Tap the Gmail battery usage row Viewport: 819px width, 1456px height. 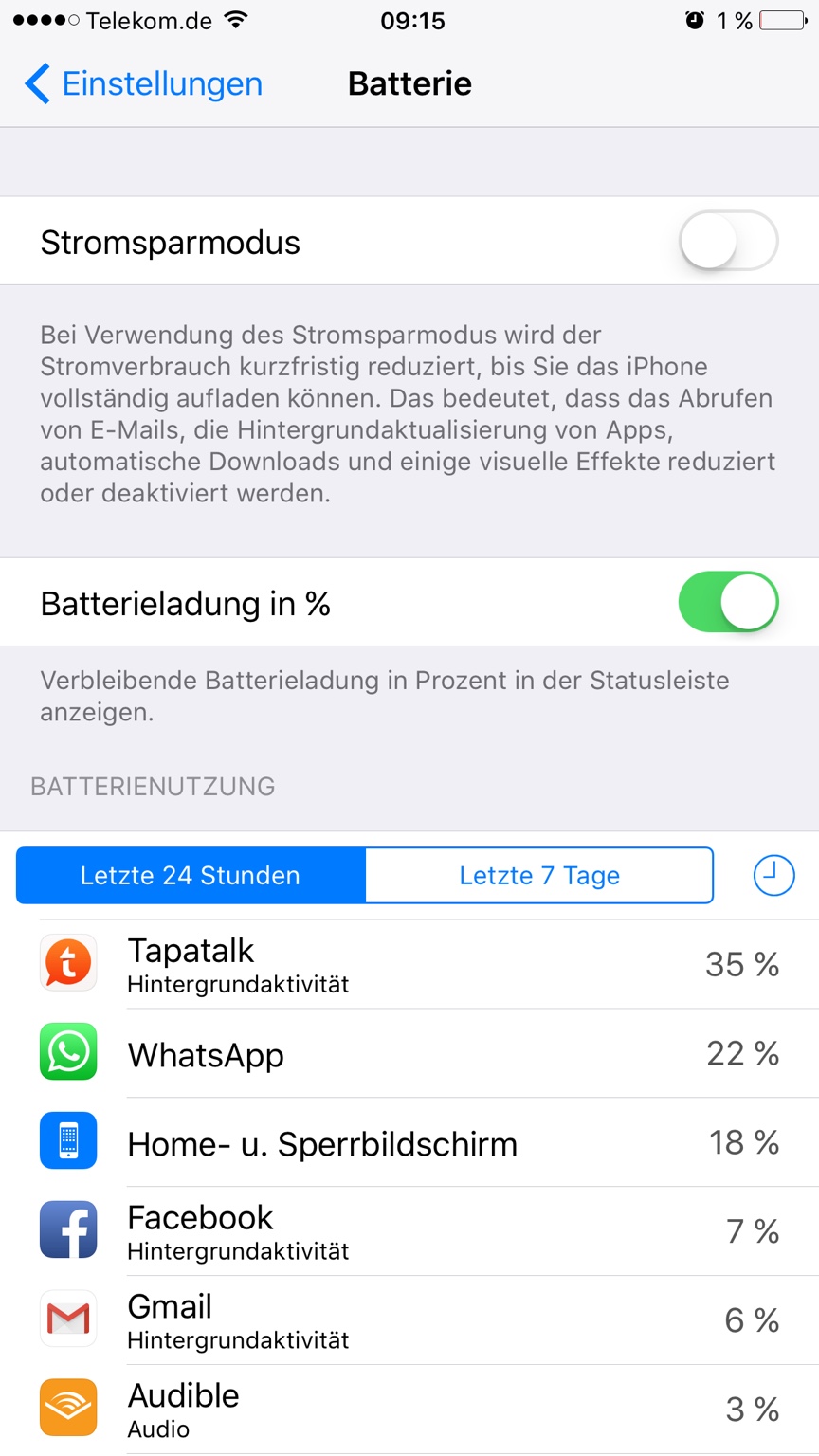coord(409,1320)
